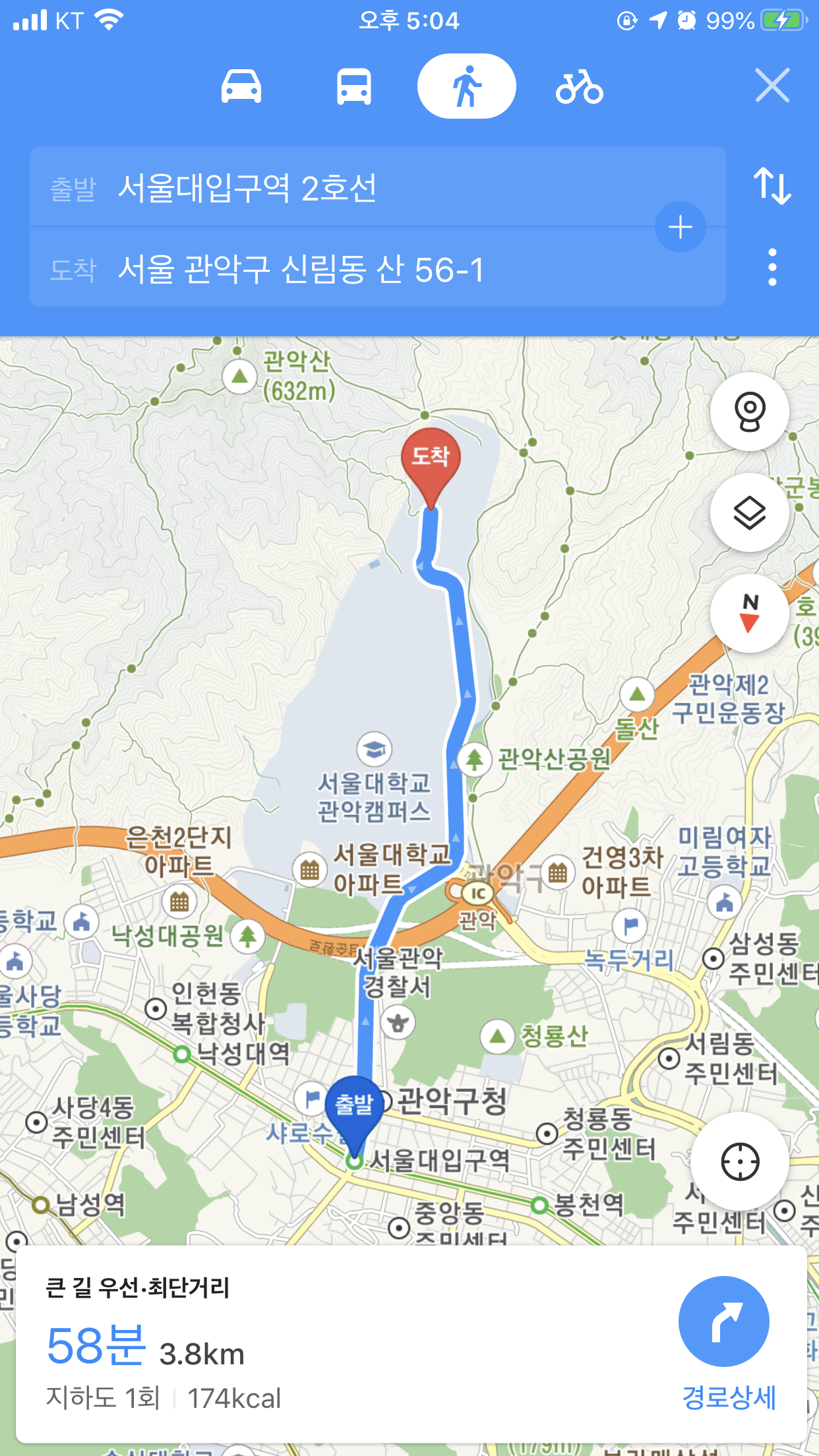Edit destination field 서울 관악구 신림동 산 56-1
This screenshot has height=1456, width=819.
[x=343, y=269]
